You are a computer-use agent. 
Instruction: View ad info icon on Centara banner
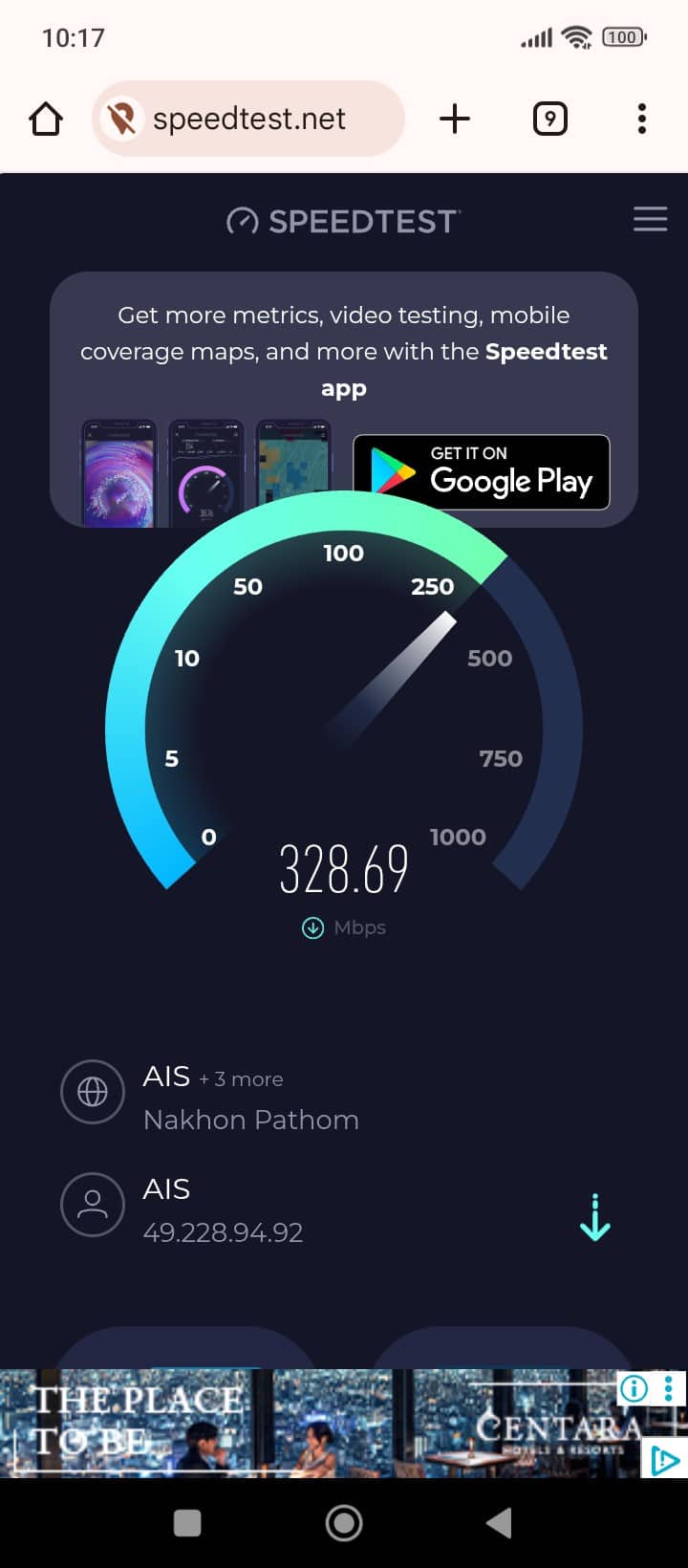634,1388
